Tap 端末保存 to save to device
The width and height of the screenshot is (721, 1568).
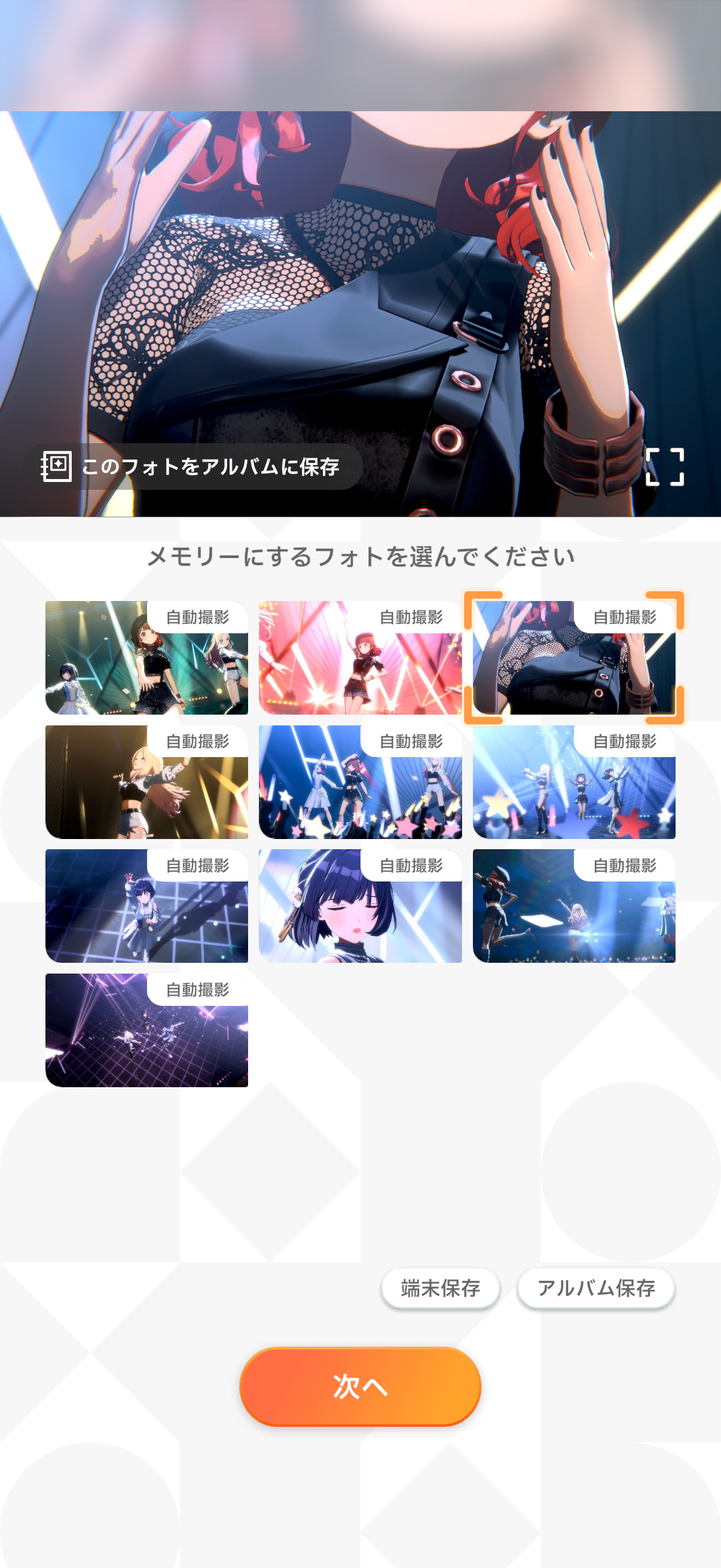click(440, 1288)
